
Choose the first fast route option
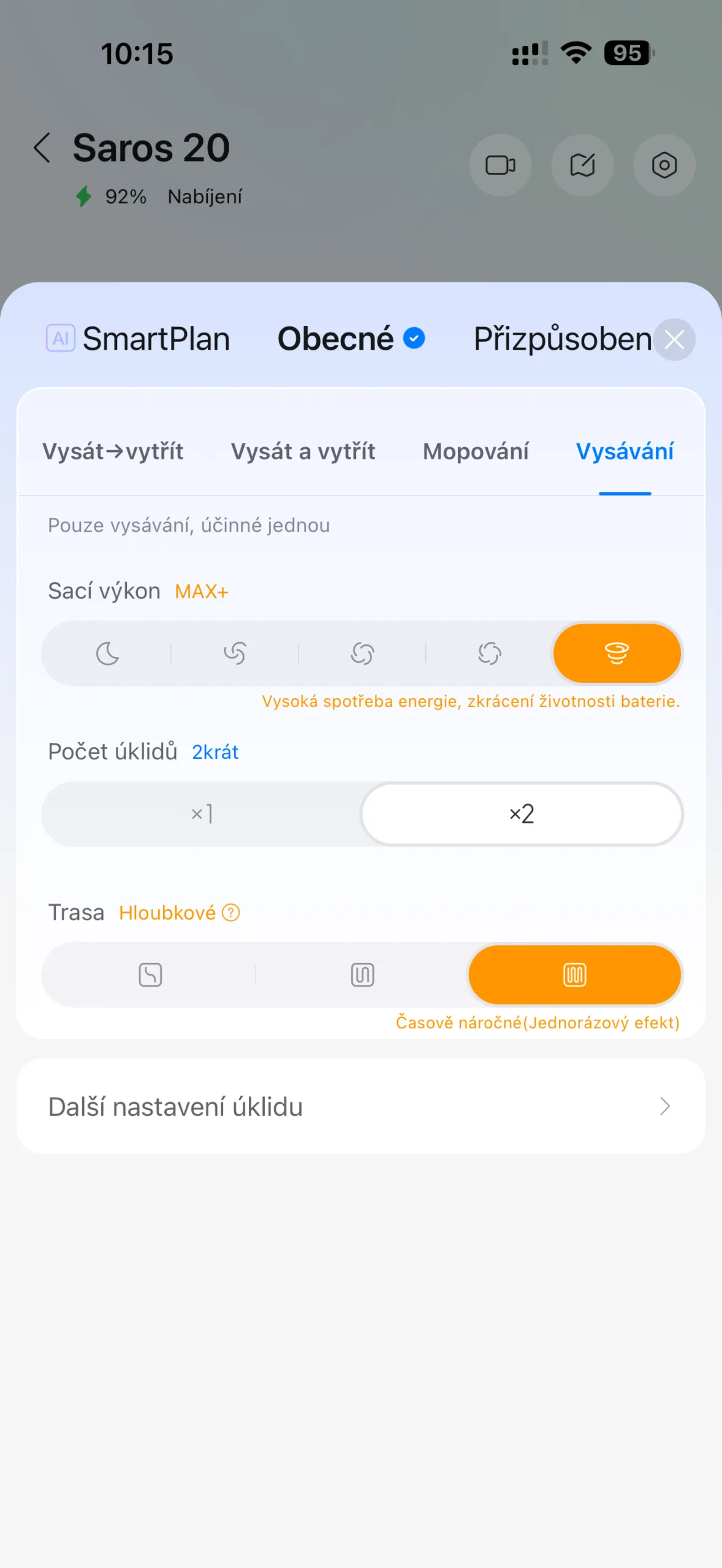[150, 974]
